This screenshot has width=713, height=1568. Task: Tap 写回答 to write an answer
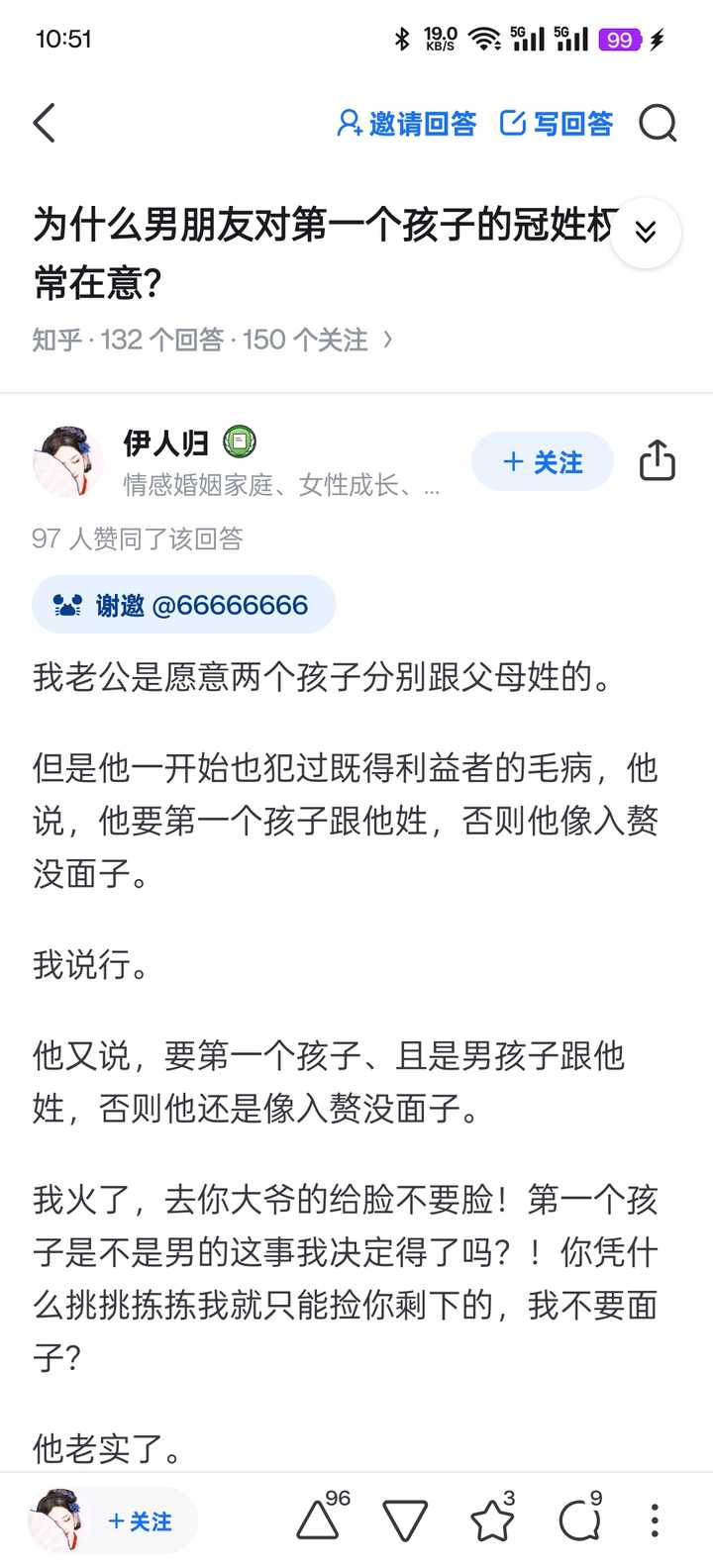pos(557,124)
